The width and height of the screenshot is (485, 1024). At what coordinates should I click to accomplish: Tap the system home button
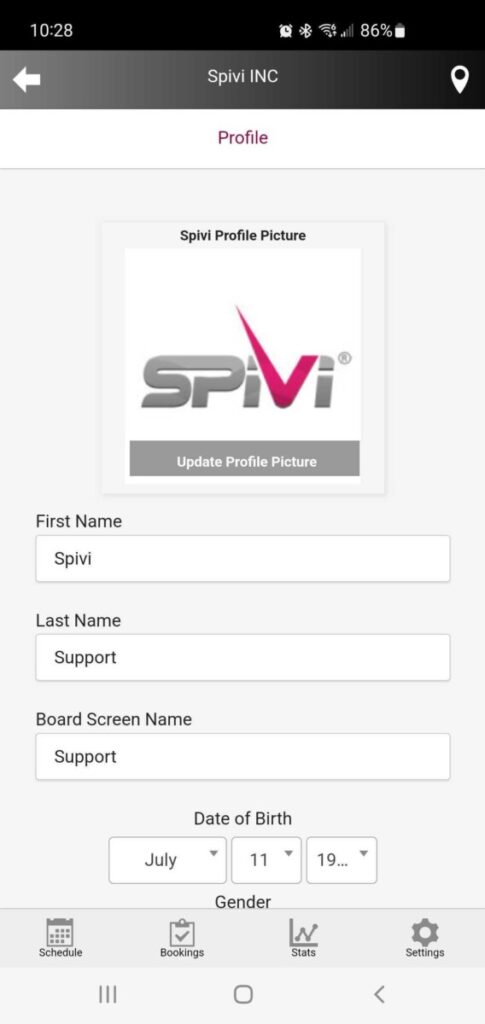coord(243,995)
